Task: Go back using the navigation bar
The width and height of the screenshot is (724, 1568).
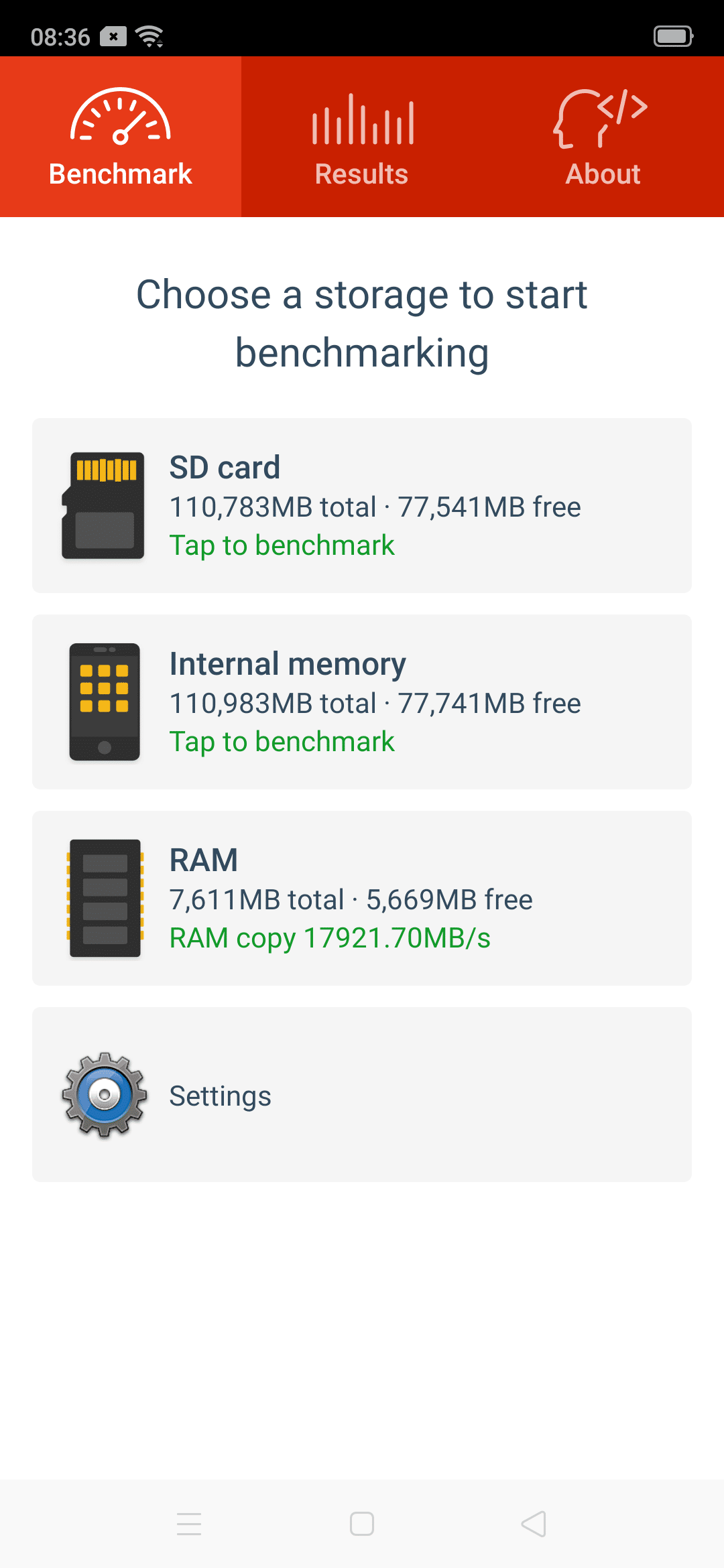Action: (534, 1524)
